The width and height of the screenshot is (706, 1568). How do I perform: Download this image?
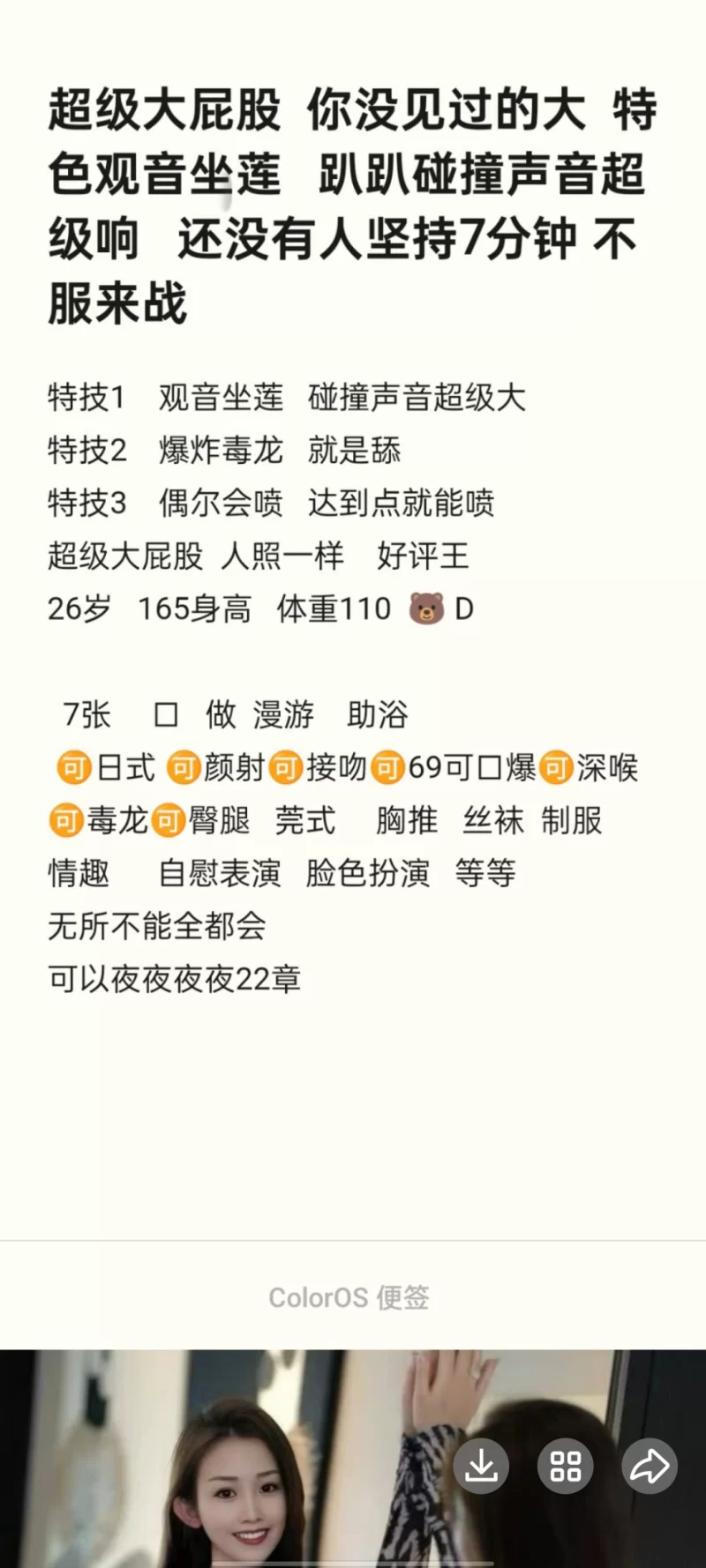click(x=481, y=1467)
